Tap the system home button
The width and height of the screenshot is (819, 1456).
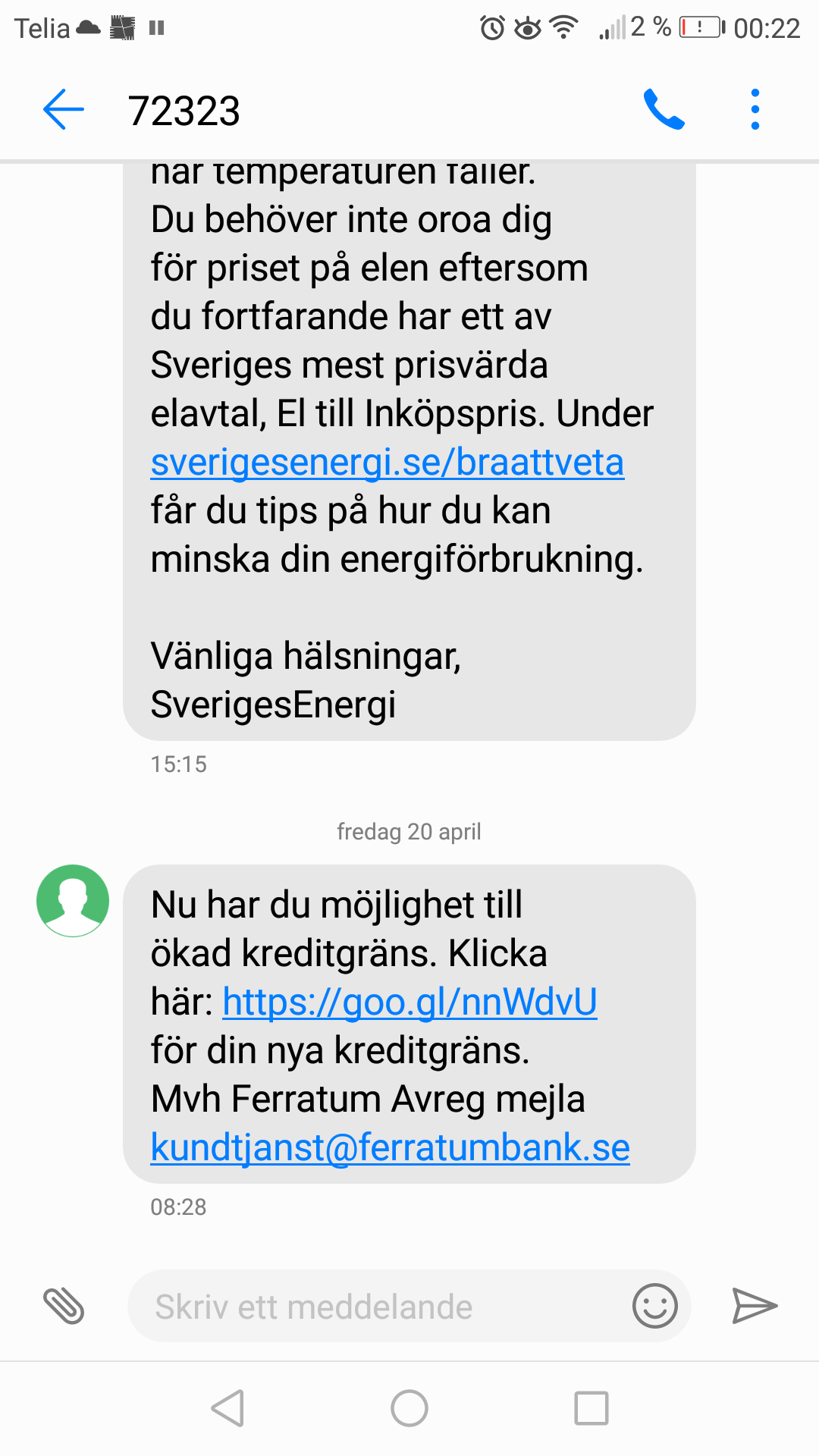pyautogui.click(x=409, y=1408)
